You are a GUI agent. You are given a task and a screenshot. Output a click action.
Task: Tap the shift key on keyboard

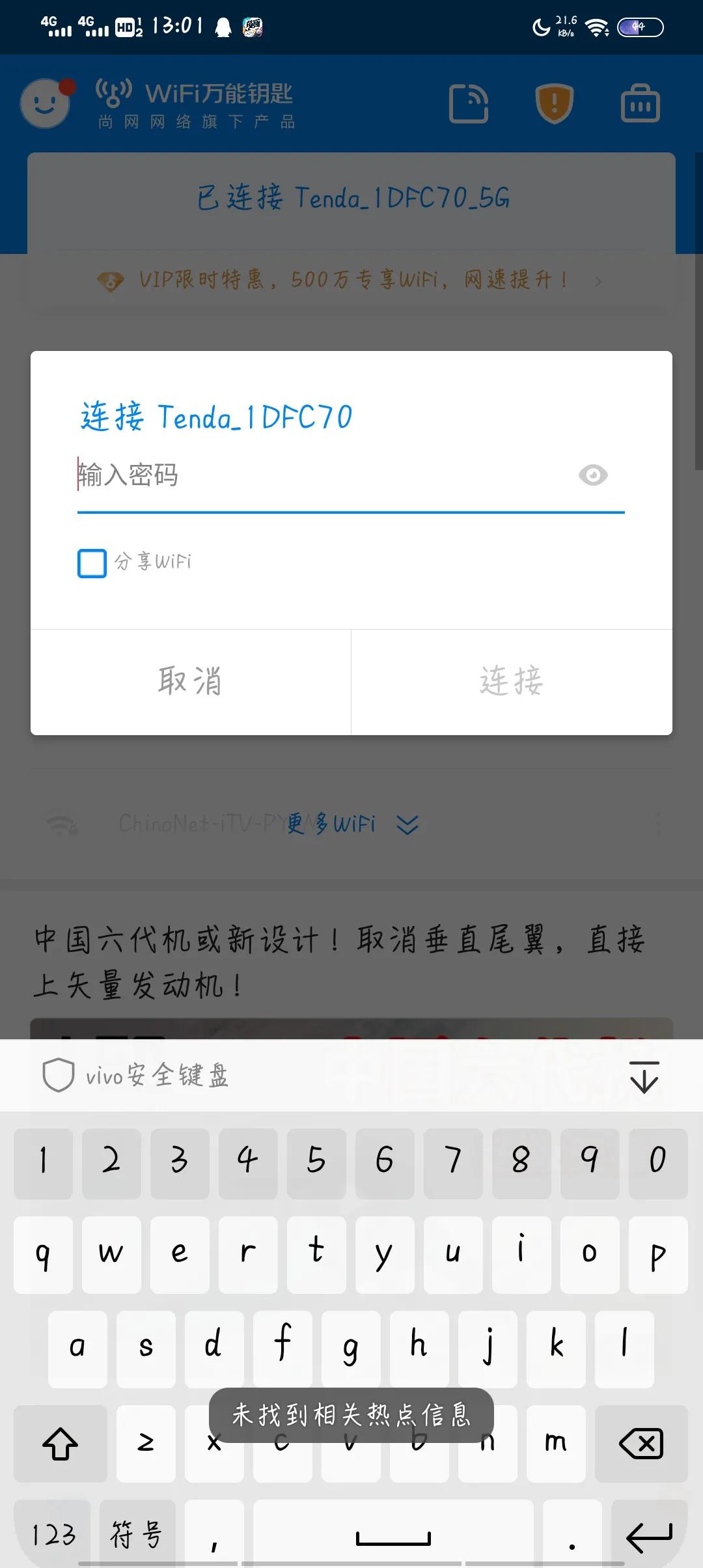pyautogui.click(x=61, y=1444)
